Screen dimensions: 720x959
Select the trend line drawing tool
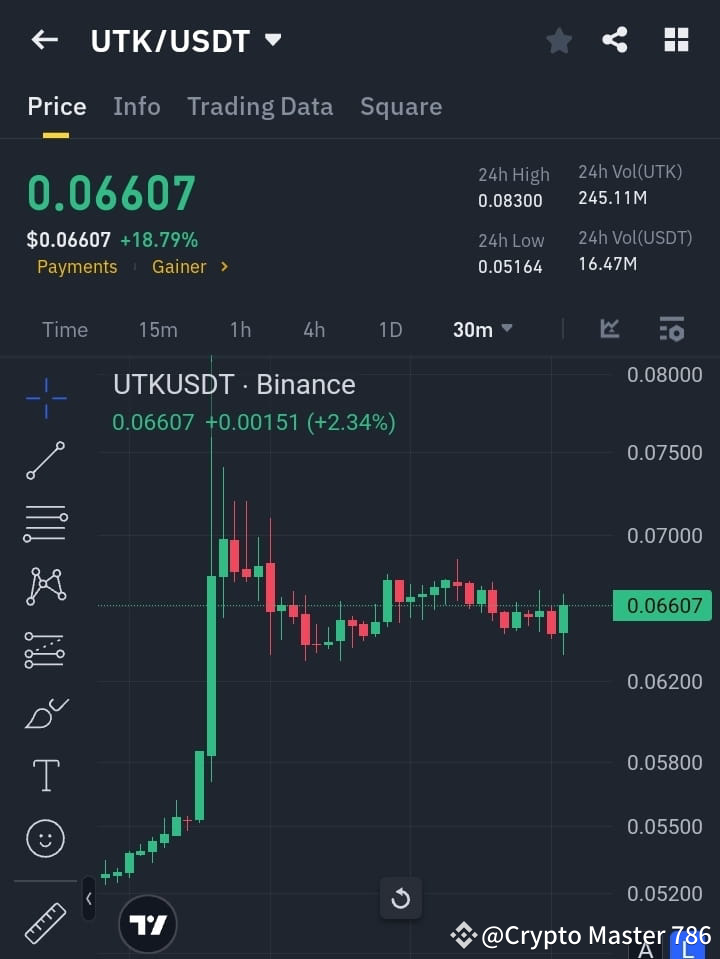coord(45,461)
